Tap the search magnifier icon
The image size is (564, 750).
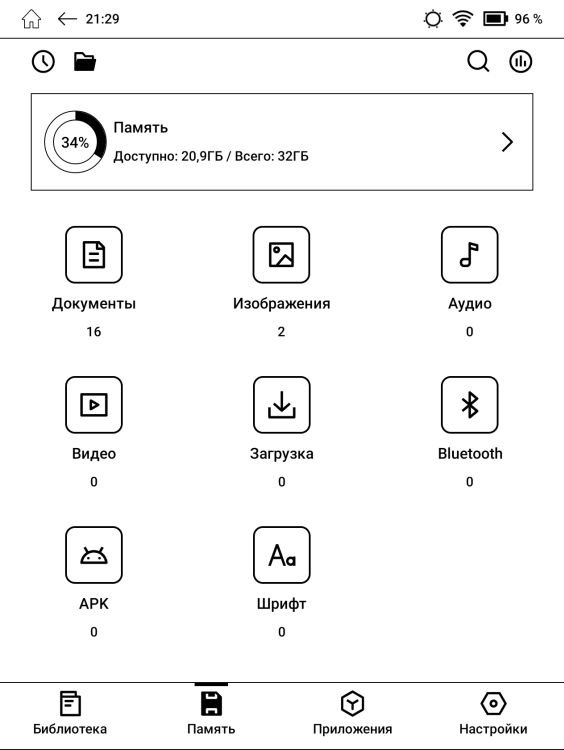click(x=478, y=62)
